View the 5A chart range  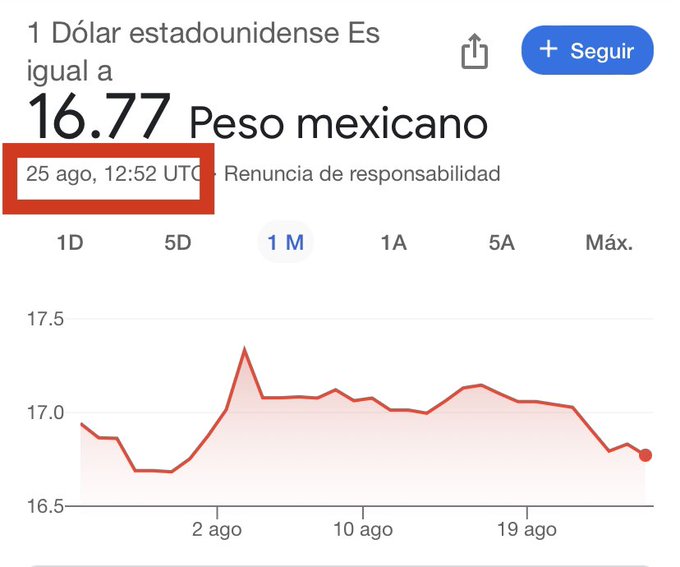coord(501,243)
